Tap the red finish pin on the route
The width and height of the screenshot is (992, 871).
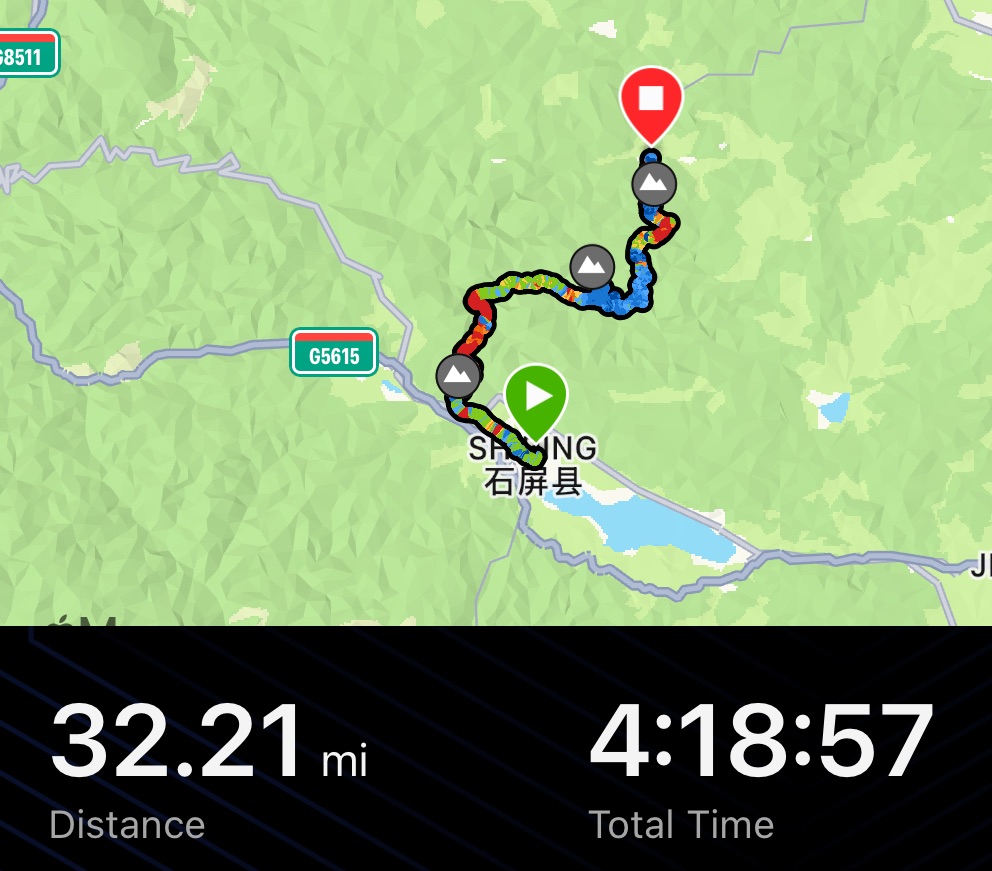(x=651, y=101)
